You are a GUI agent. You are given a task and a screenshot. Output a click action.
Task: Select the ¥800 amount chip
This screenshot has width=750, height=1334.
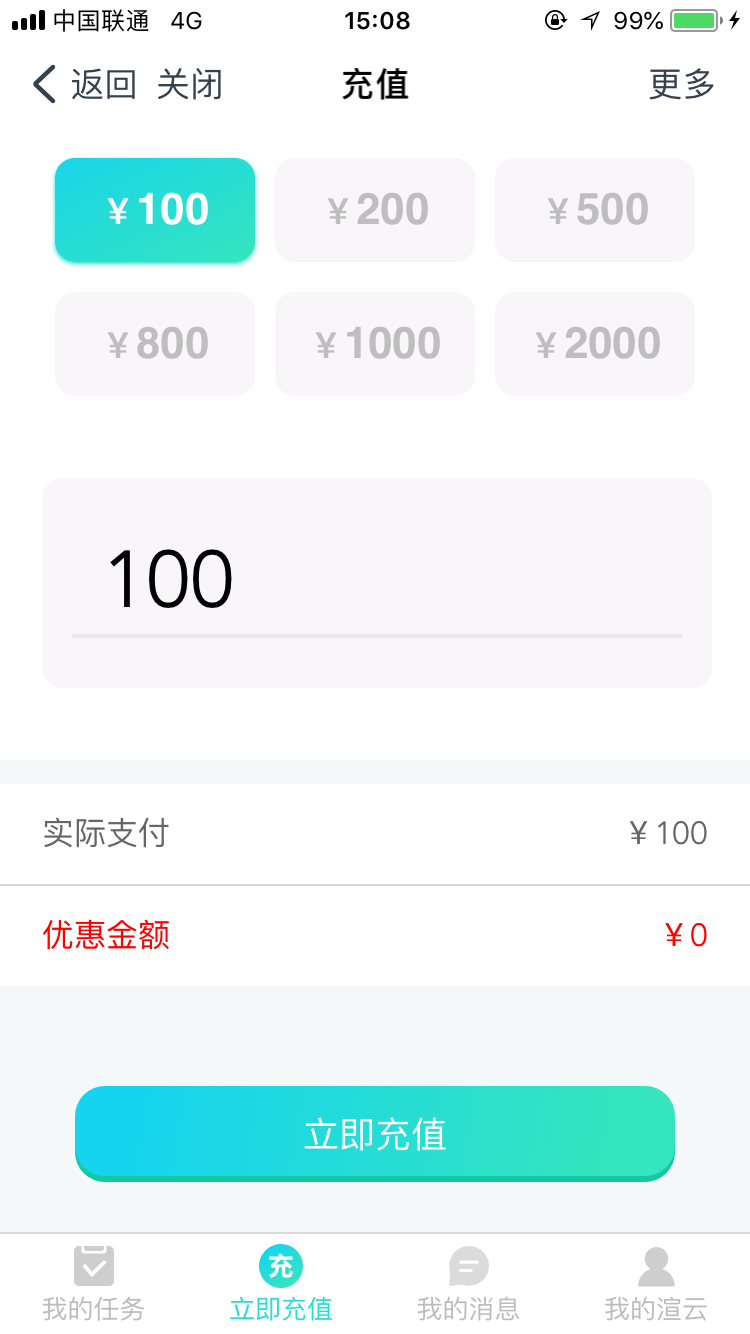pos(155,344)
